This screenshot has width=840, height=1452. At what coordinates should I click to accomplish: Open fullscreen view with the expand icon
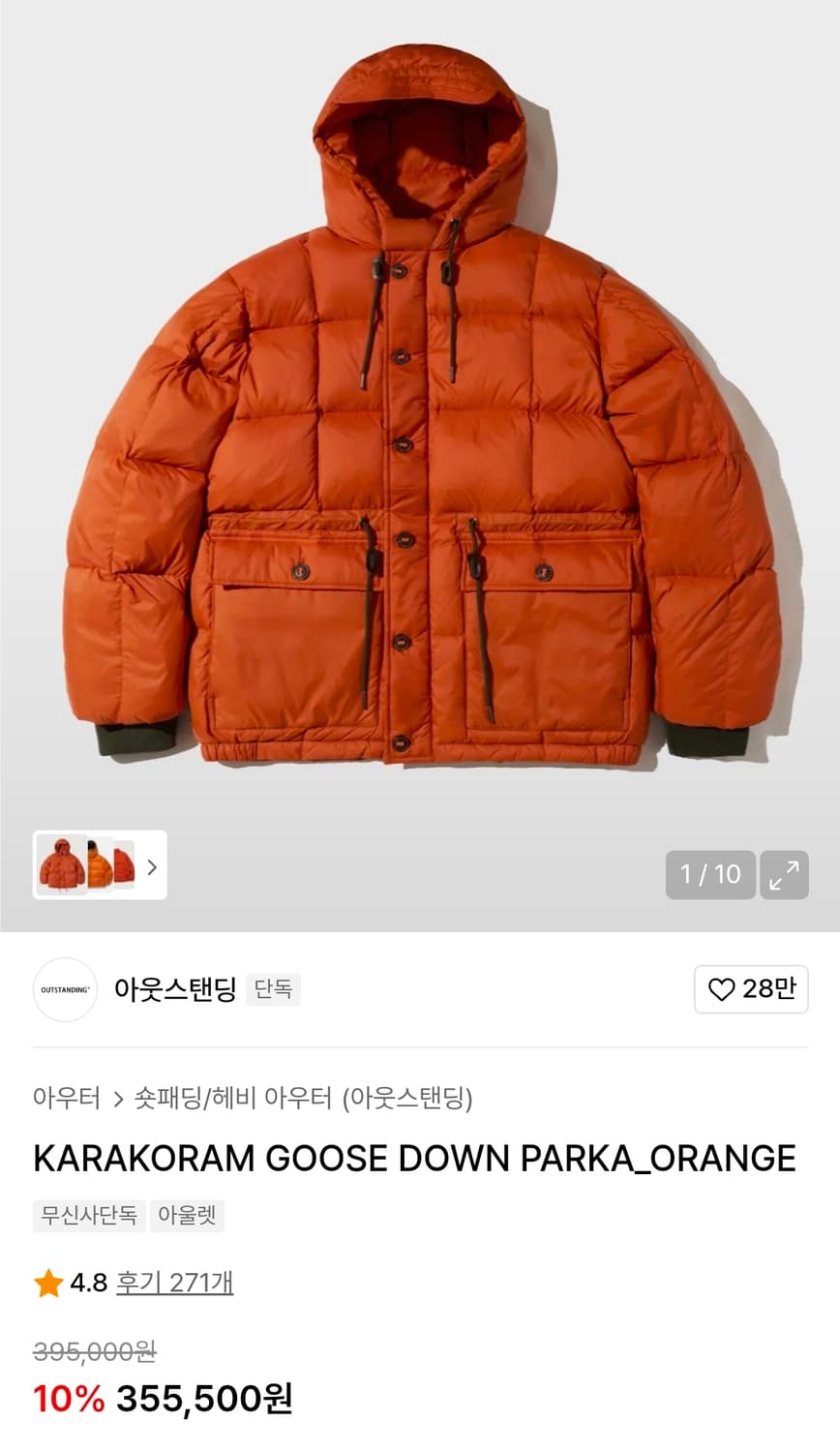coord(786,874)
